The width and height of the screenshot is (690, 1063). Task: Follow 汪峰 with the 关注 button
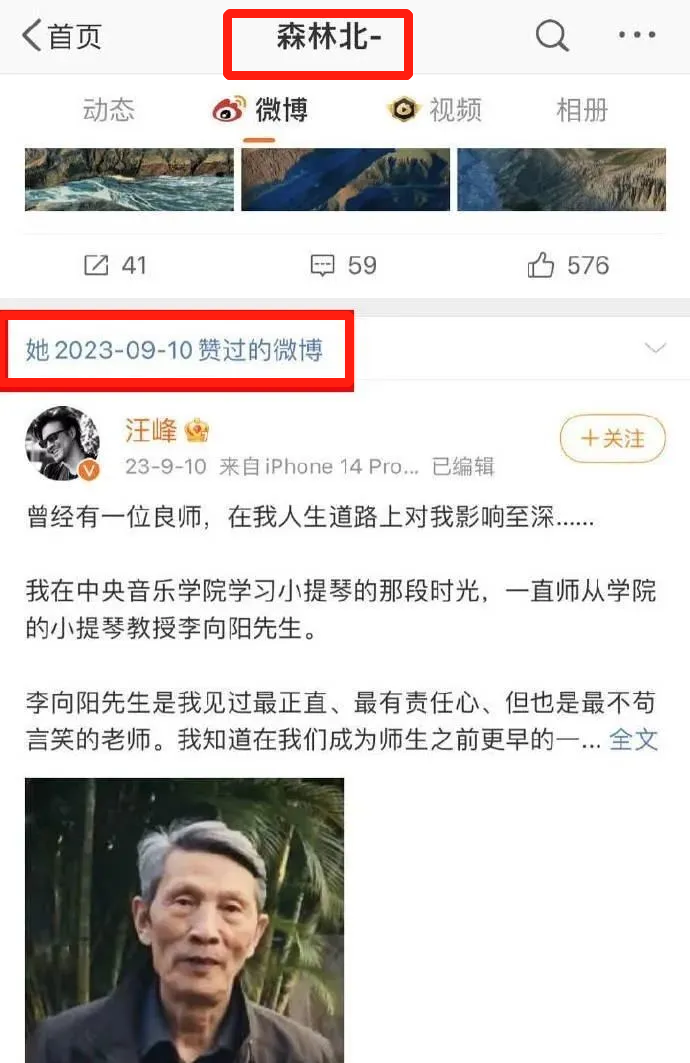tap(612, 438)
